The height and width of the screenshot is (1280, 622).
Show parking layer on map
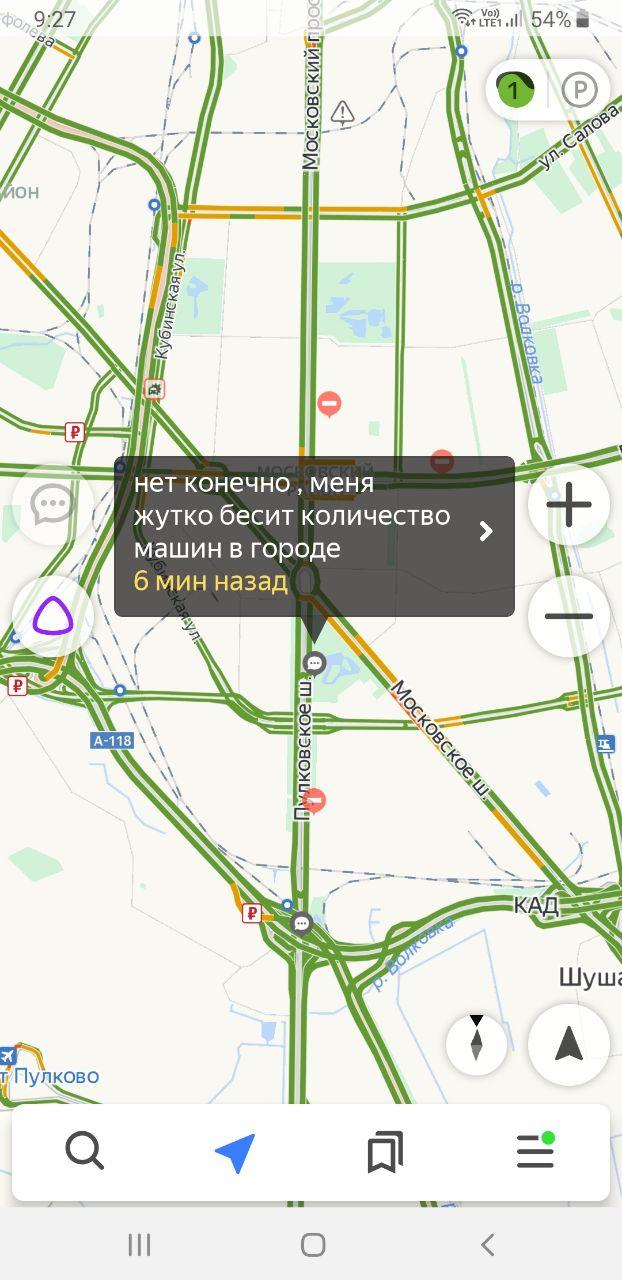[x=579, y=91]
